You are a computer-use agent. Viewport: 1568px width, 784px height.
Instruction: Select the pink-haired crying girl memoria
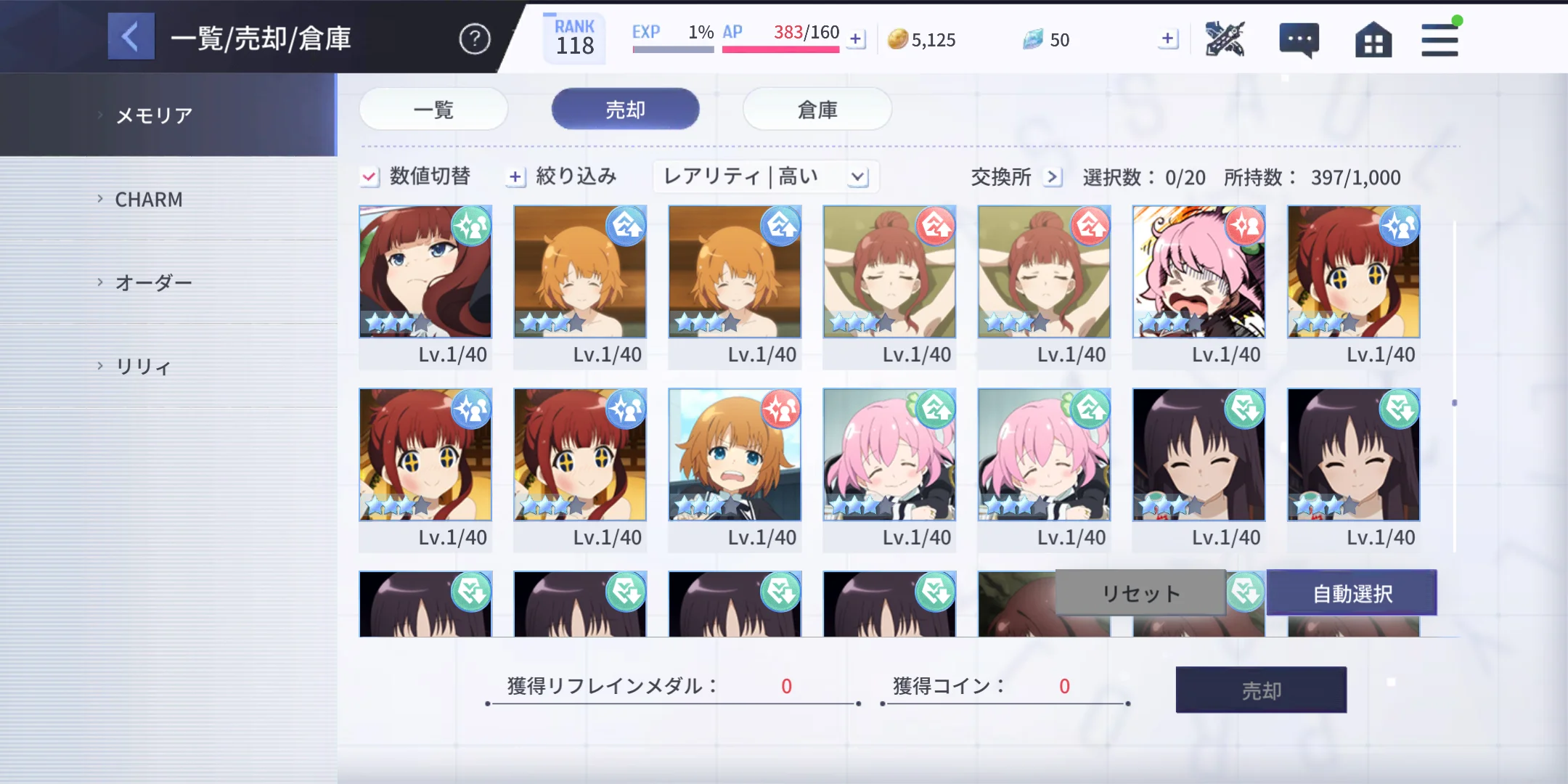[1199, 271]
